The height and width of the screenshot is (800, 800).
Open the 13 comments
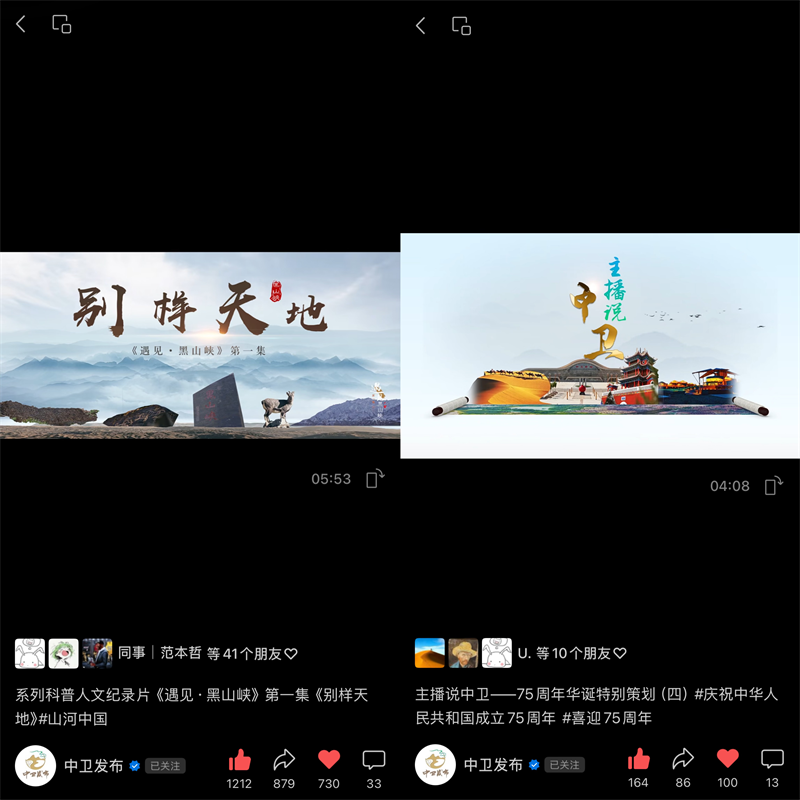[x=772, y=760]
